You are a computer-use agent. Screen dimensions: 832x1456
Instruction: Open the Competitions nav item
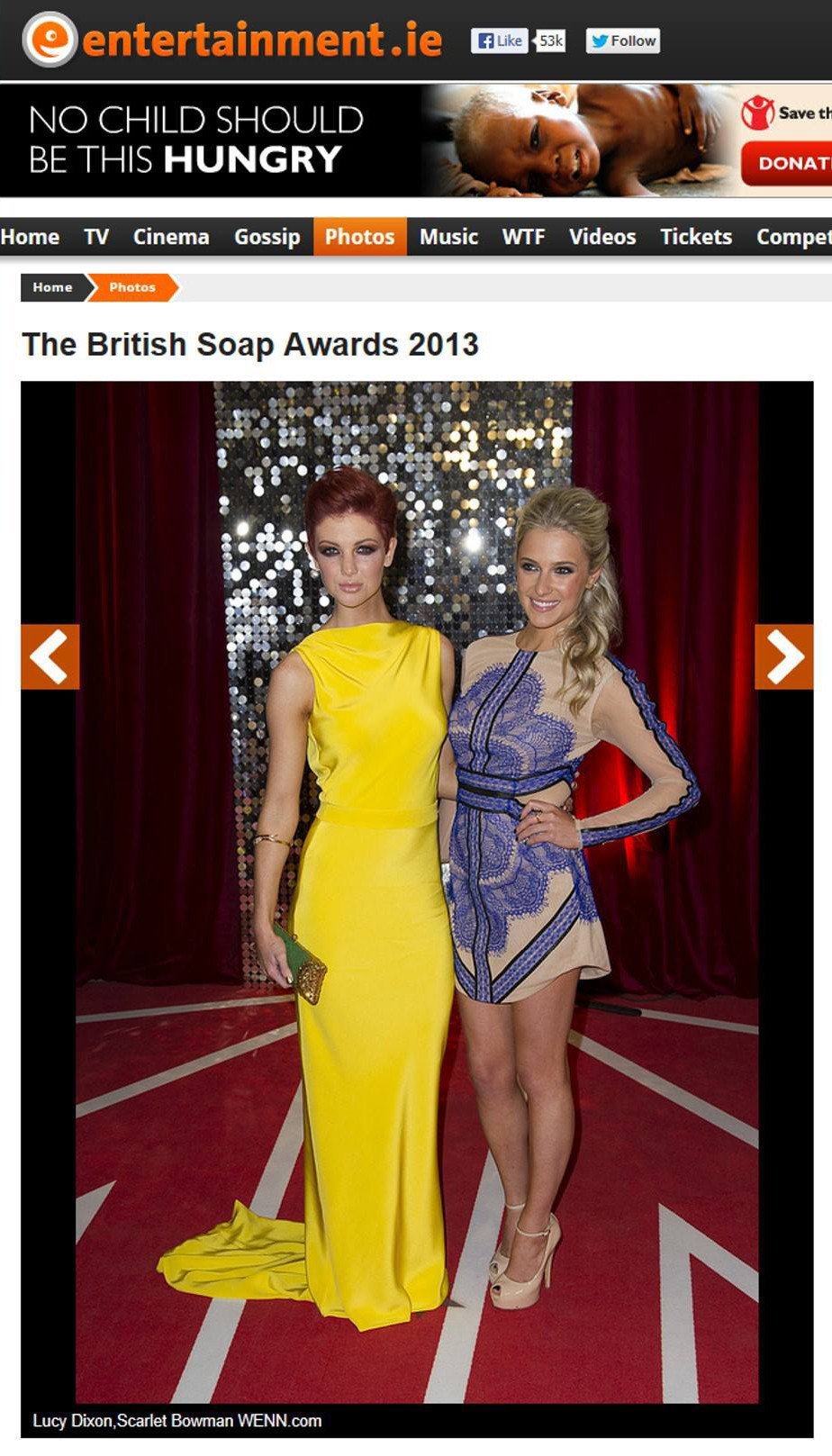793,237
